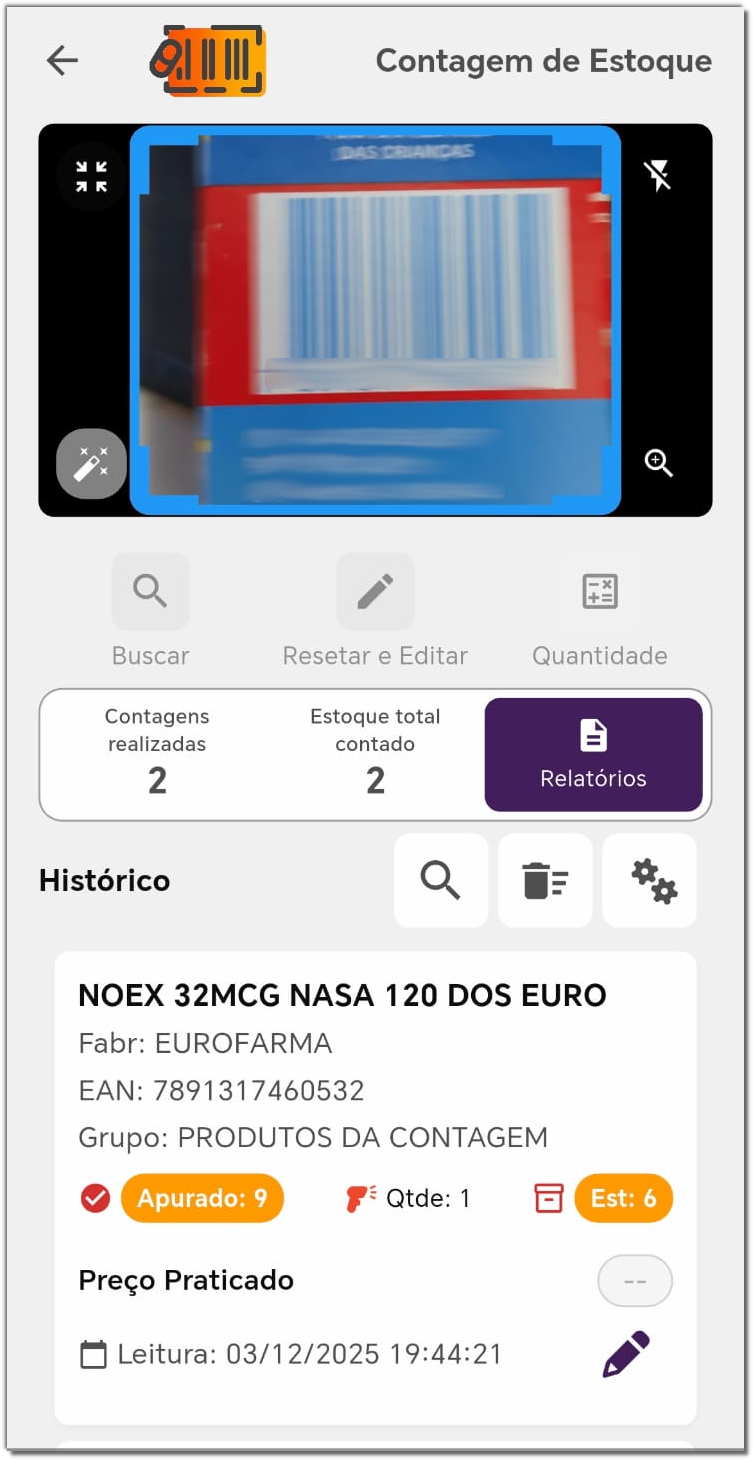
Task: Toggle the camera flash
Action: coord(658,176)
